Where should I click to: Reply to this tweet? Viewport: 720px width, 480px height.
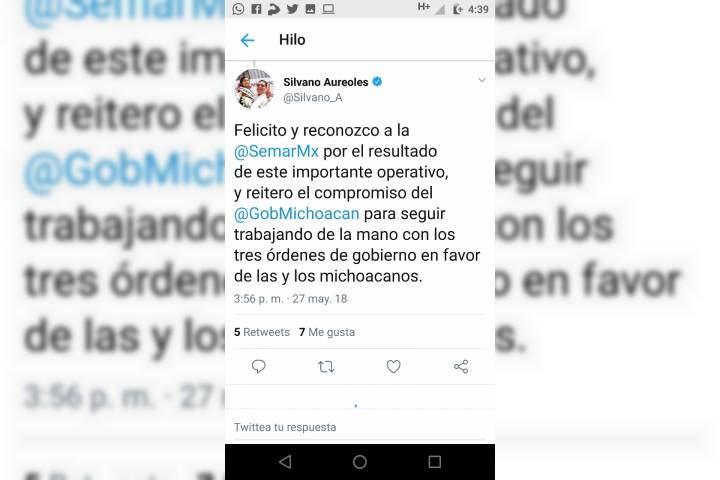coord(258,367)
